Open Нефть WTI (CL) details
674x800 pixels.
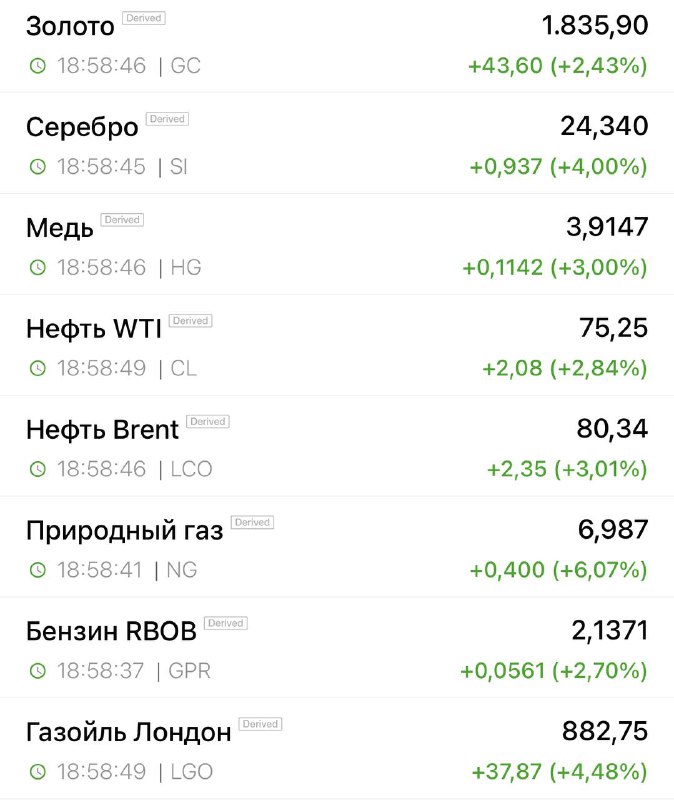tap(337, 345)
